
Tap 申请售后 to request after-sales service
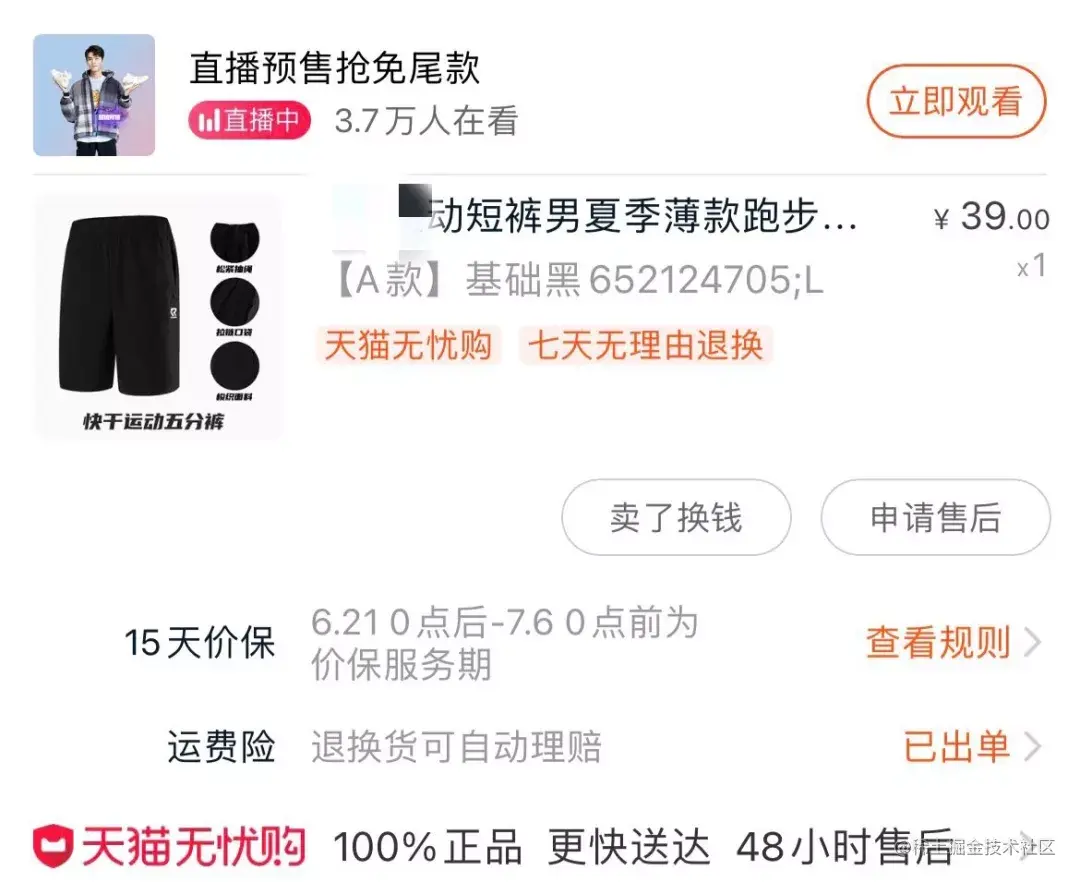pyautogui.click(x=935, y=518)
